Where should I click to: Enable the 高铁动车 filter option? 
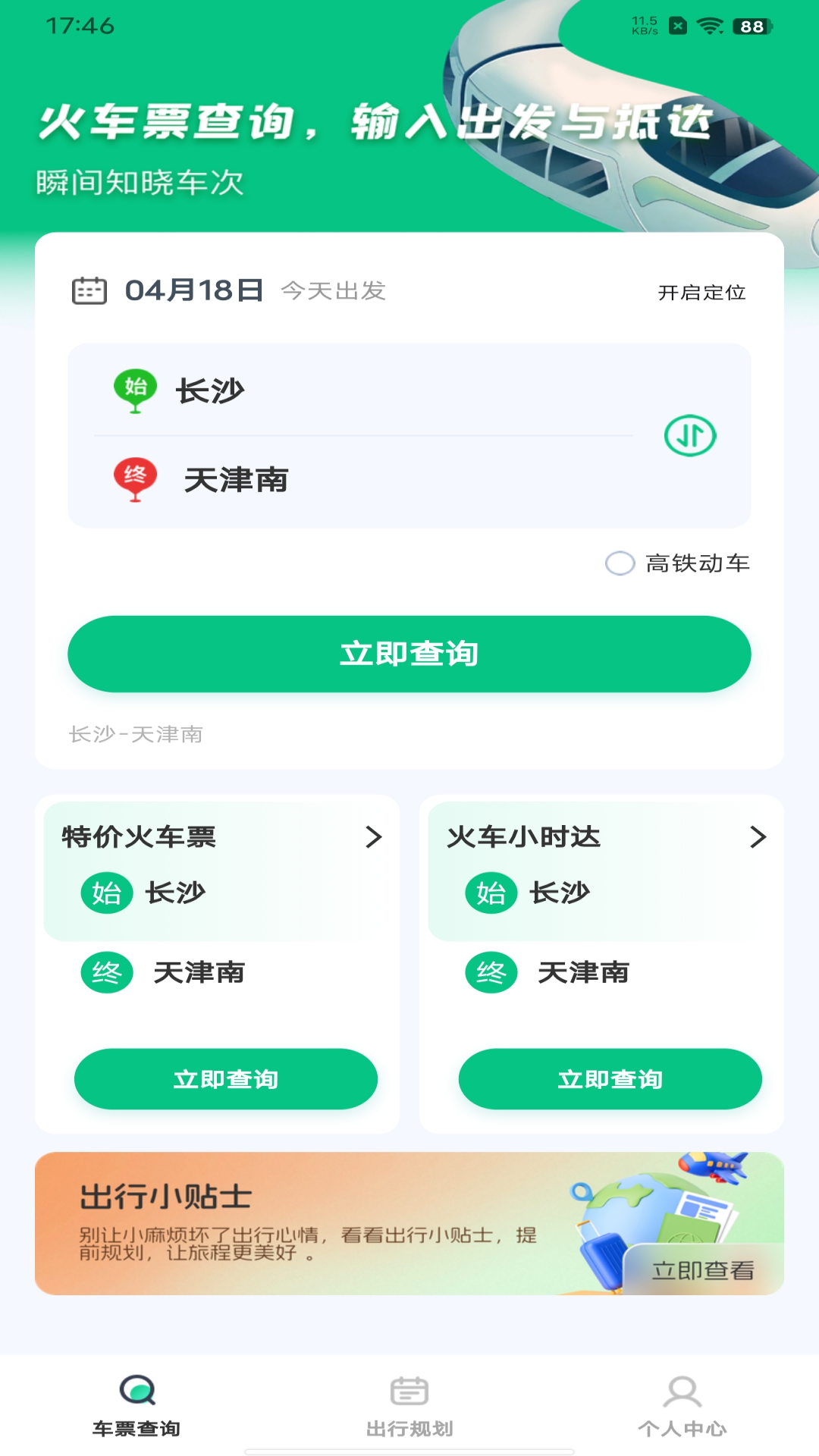pyautogui.click(x=620, y=563)
